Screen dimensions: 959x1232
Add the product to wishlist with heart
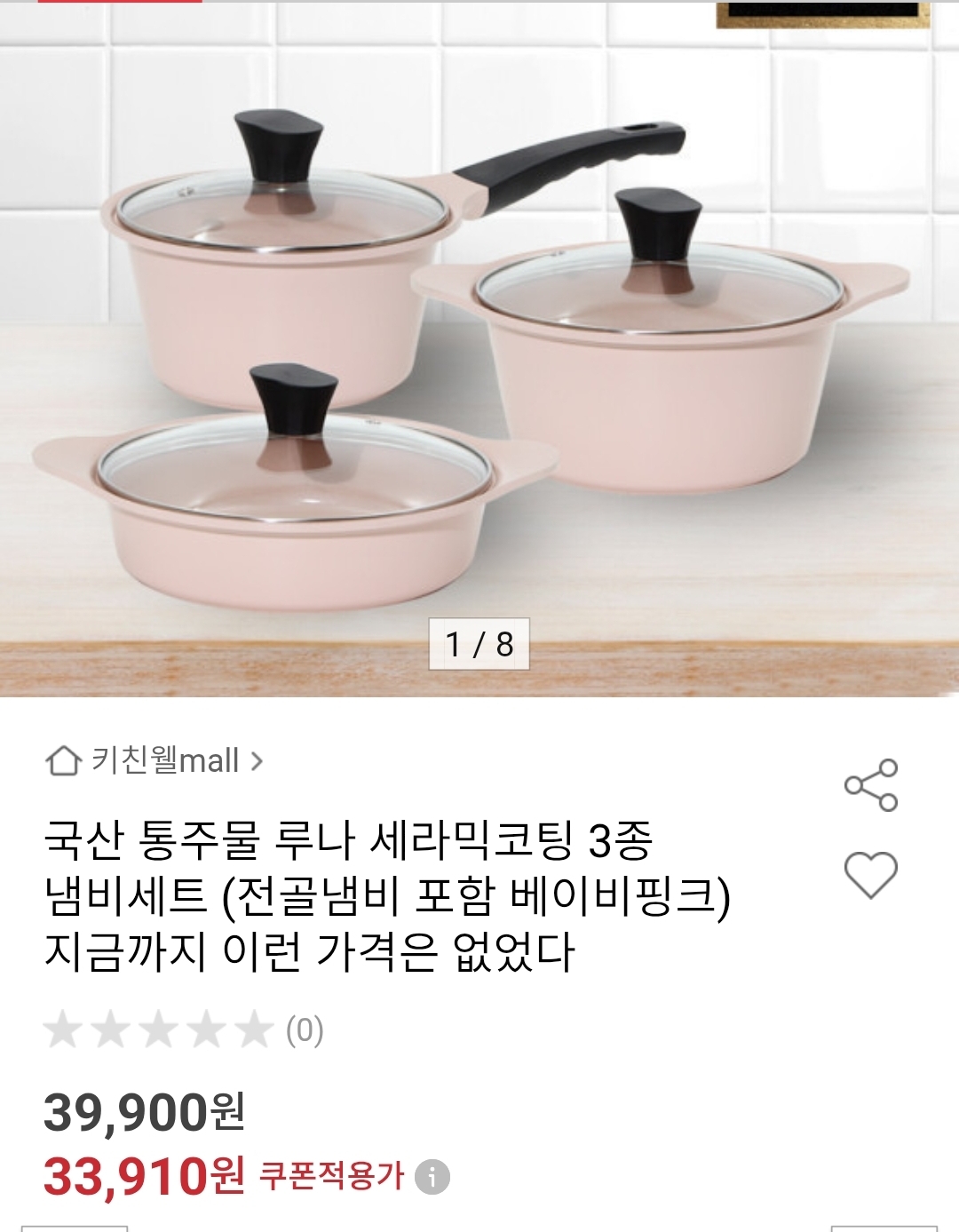click(871, 874)
